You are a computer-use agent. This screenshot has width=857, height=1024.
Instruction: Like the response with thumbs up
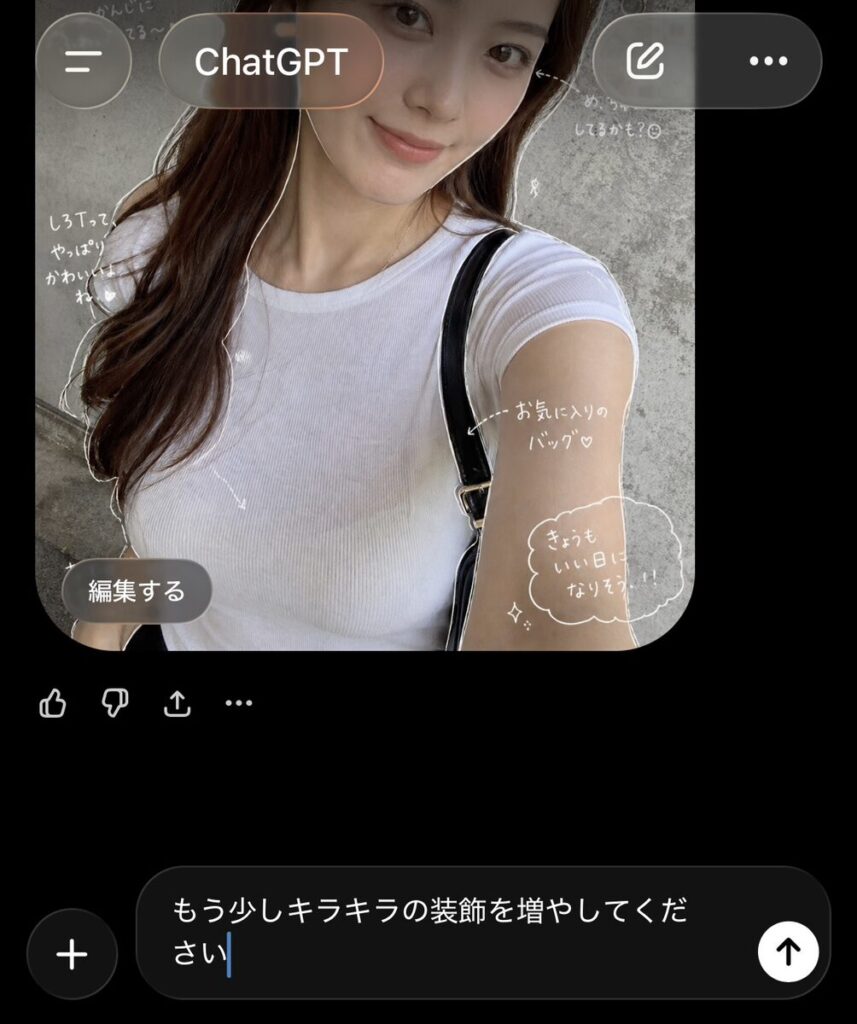(53, 704)
